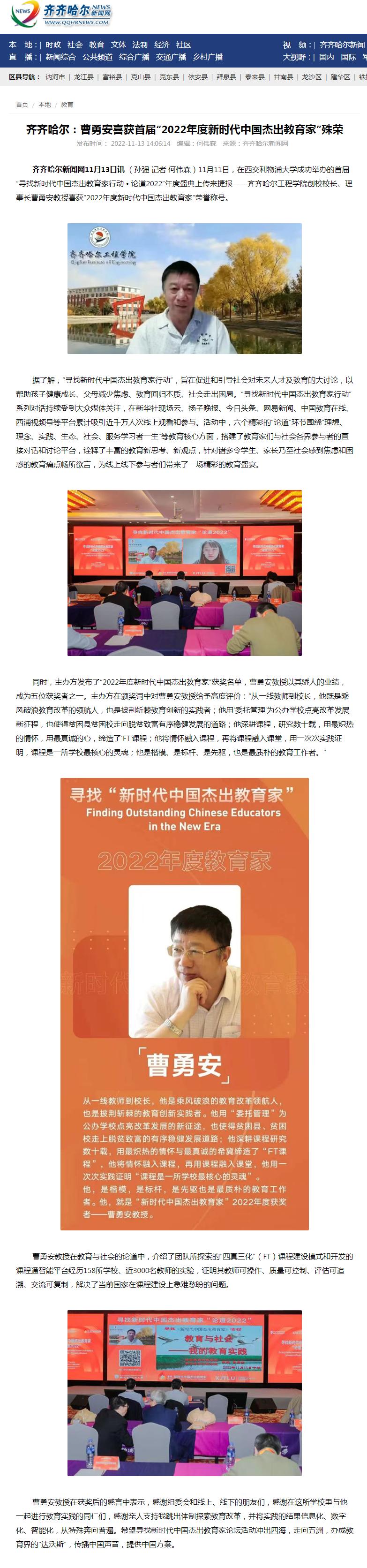Image resolution: width=367 pixels, height=1568 pixels.
Task: Open 依安县 district page
Action: pos(198,77)
